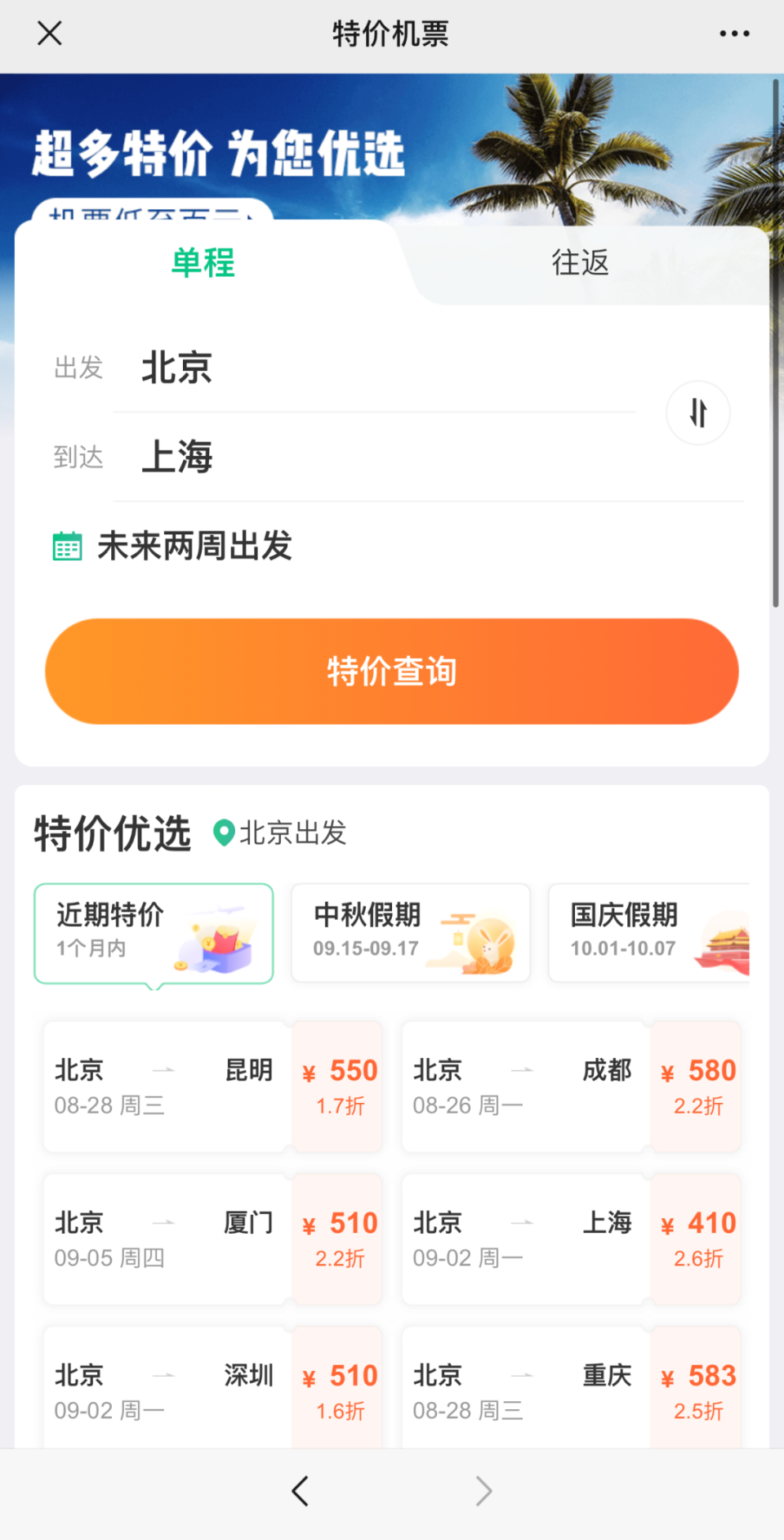Show 国庆假期 holiday deals
The height and width of the screenshot is (1540, 784).
(x=649, y=933)
